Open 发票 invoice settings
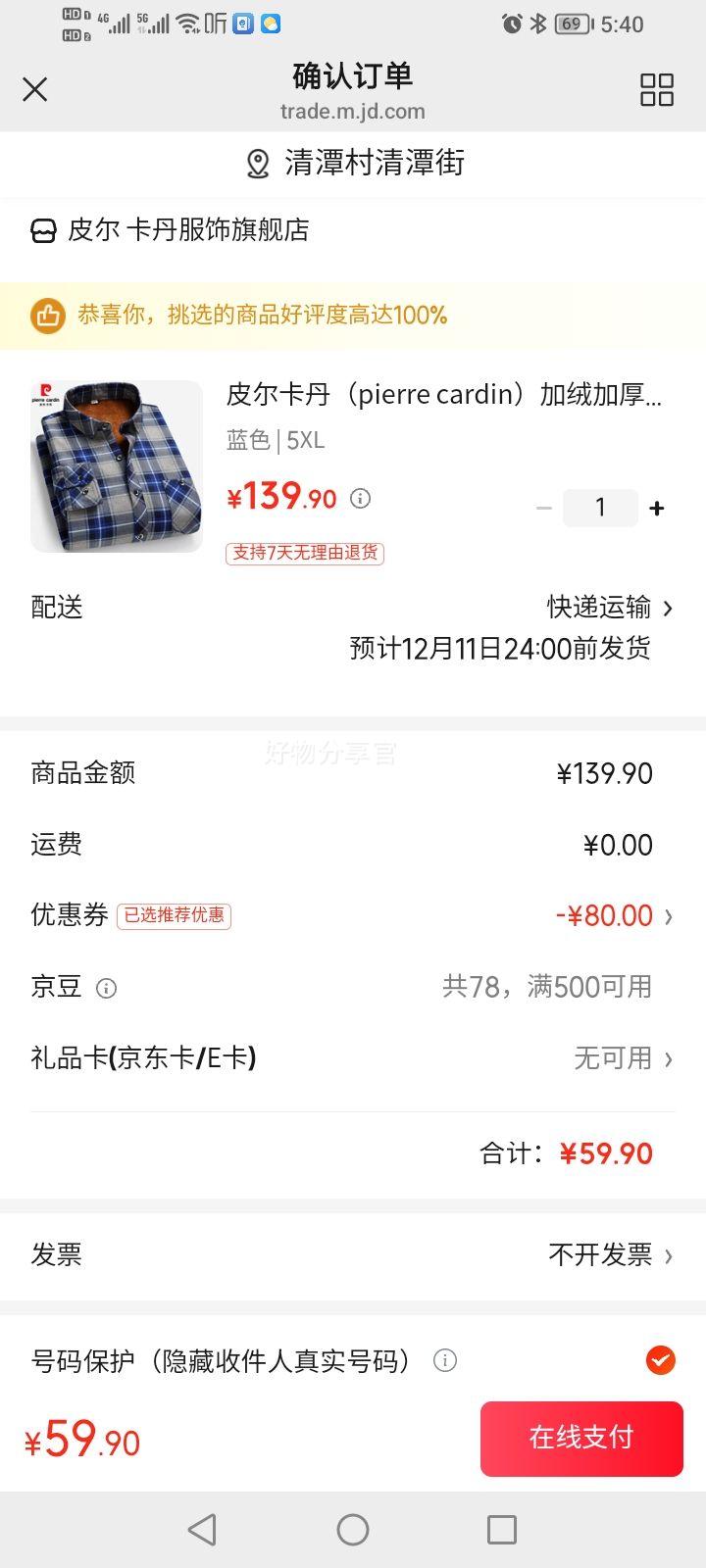706x1568 pixels. click(610, 1254)
